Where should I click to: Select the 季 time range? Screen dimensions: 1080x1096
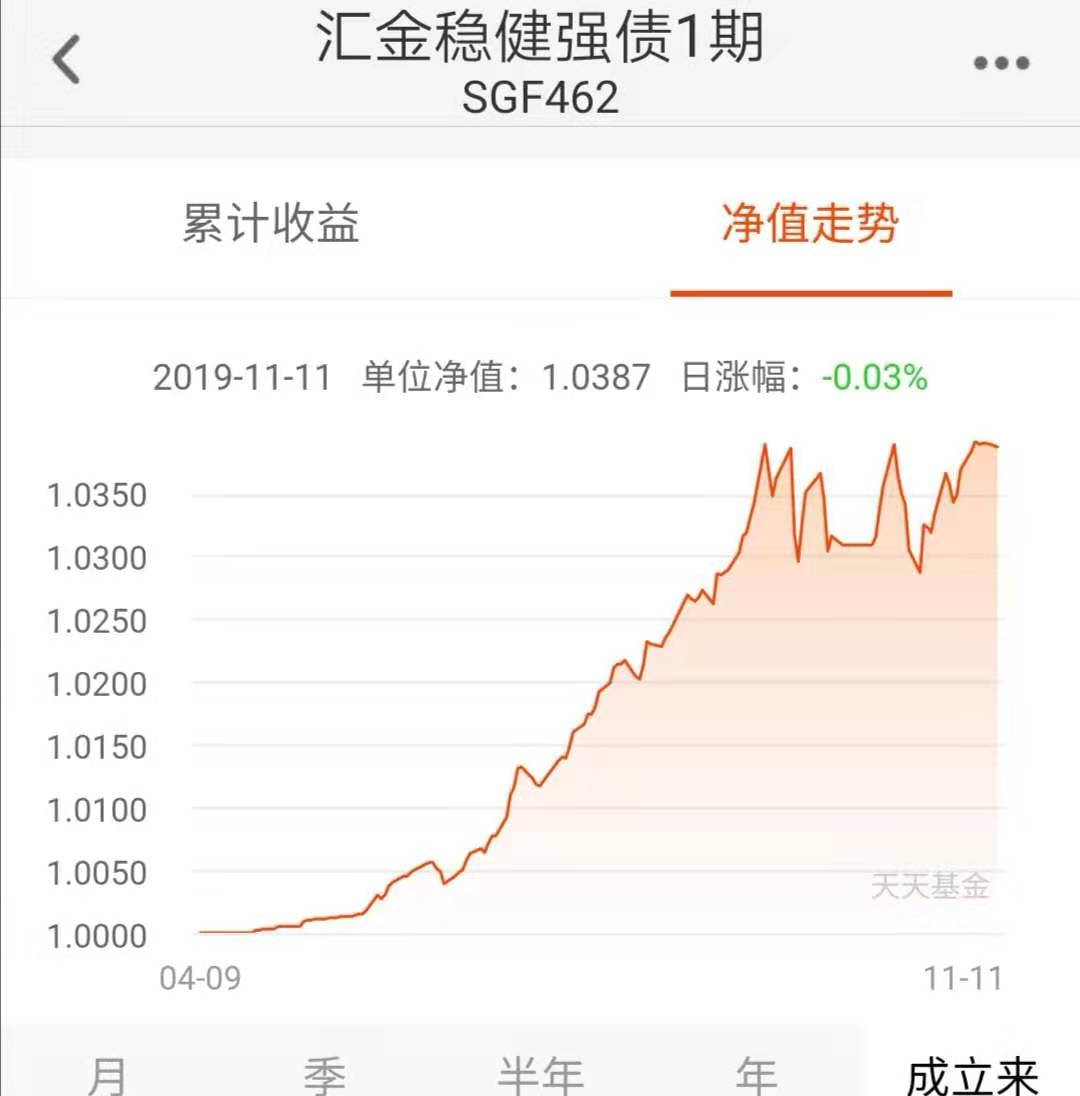tap(325, 1072)
